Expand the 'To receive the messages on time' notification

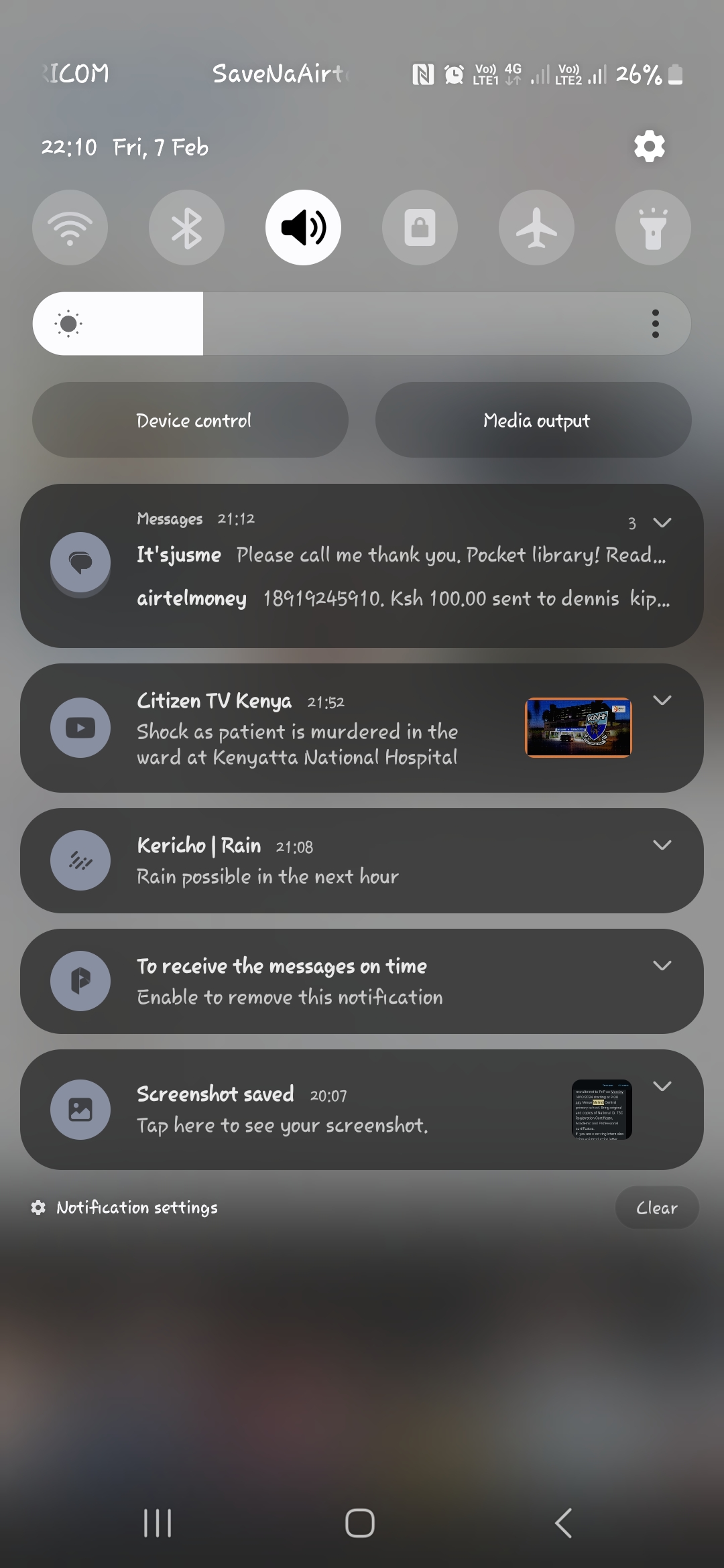(x=662, y=966)
